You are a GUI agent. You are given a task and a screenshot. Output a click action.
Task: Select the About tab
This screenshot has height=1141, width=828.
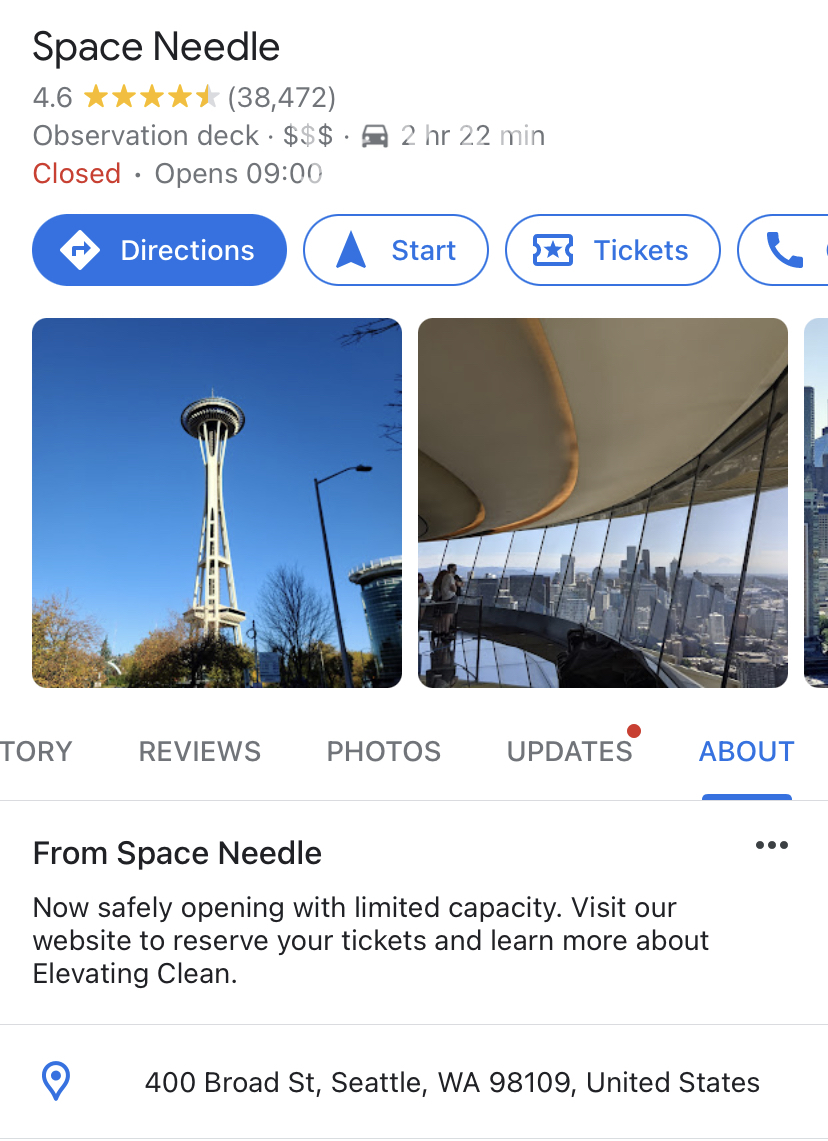click(x=746, y=752)
